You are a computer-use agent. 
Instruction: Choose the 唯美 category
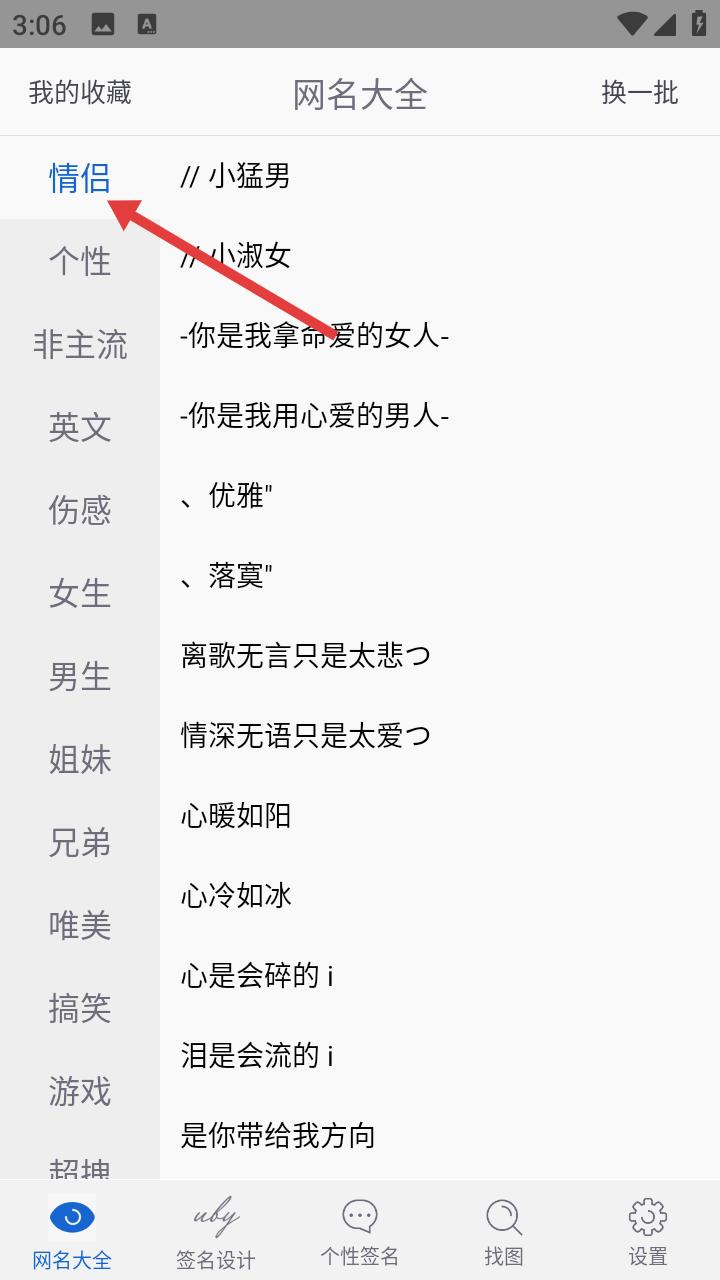(80, 925)
